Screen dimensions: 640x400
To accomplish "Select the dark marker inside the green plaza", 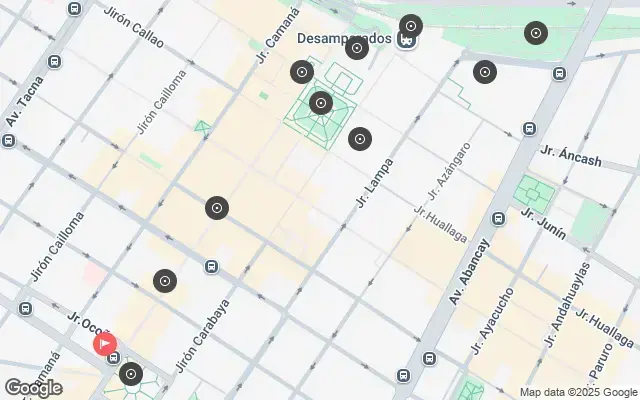I will pyautogui.click(x=321, y=103).
